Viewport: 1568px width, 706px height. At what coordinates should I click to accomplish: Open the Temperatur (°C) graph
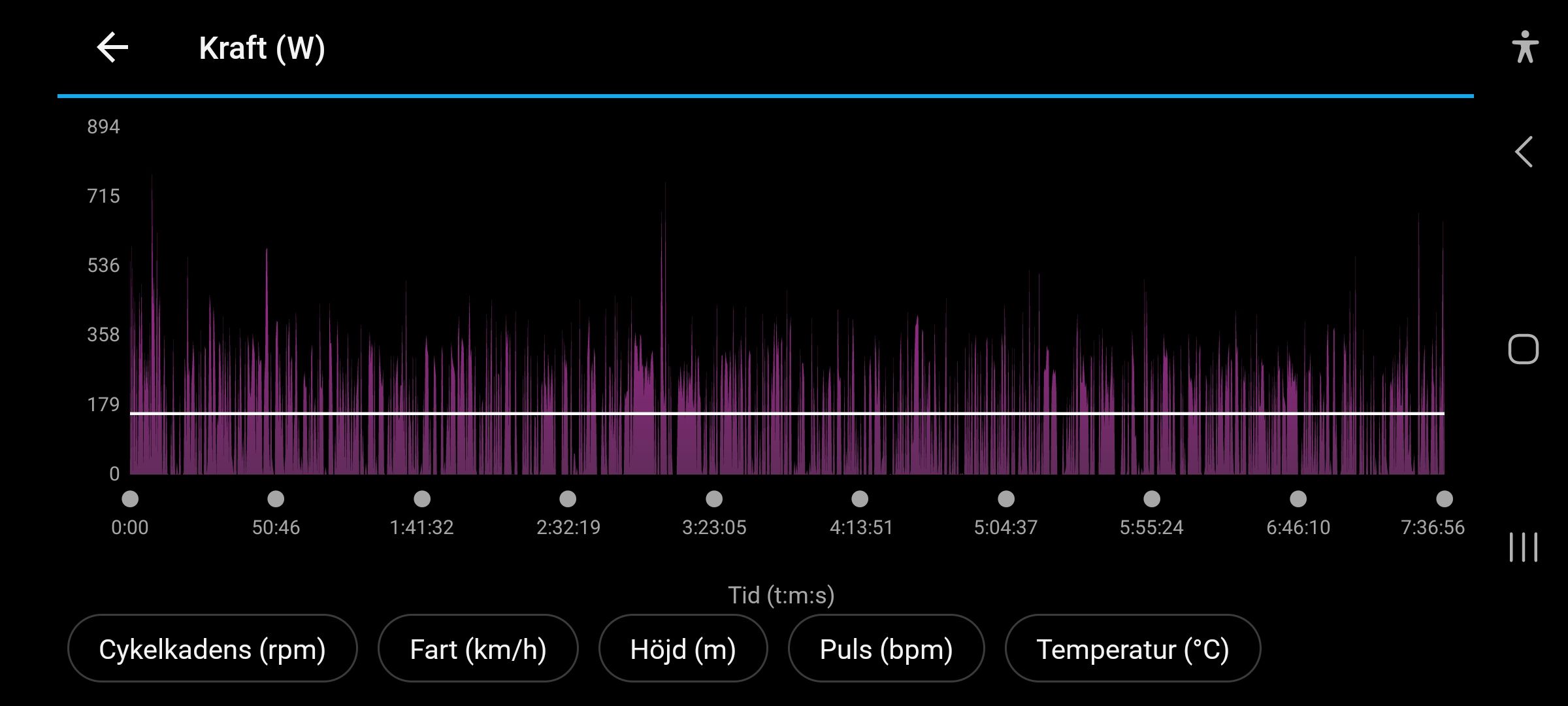pos(1132,648)
